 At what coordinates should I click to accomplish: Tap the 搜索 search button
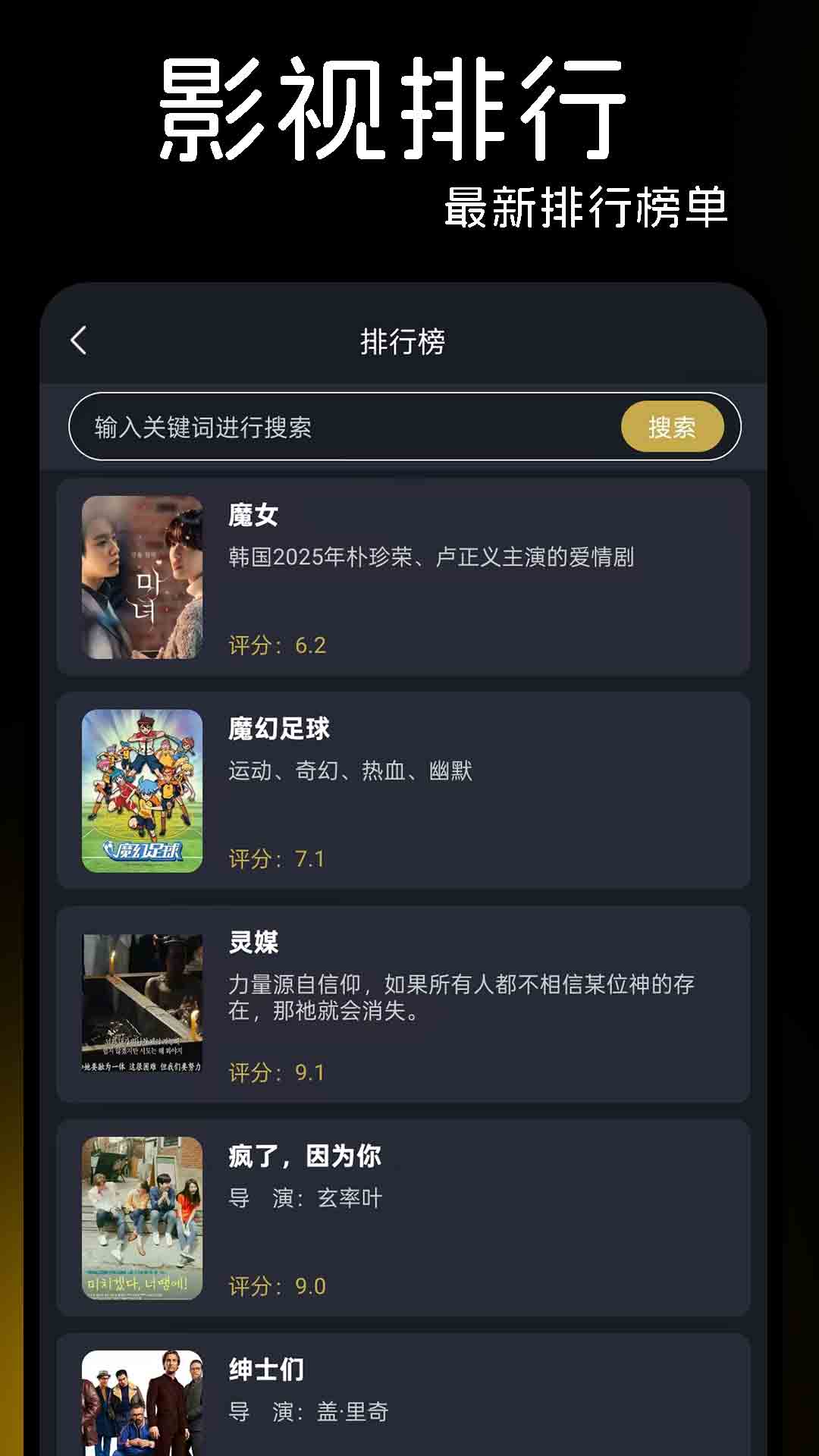tap(673, 427)
